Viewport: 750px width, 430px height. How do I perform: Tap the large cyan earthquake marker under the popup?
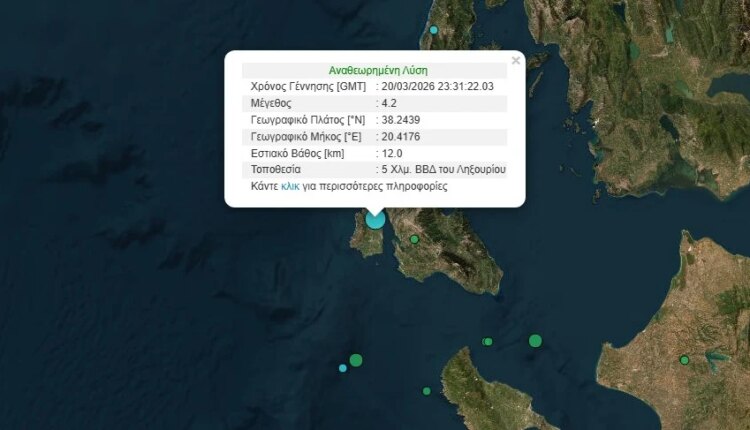[375, 219]
